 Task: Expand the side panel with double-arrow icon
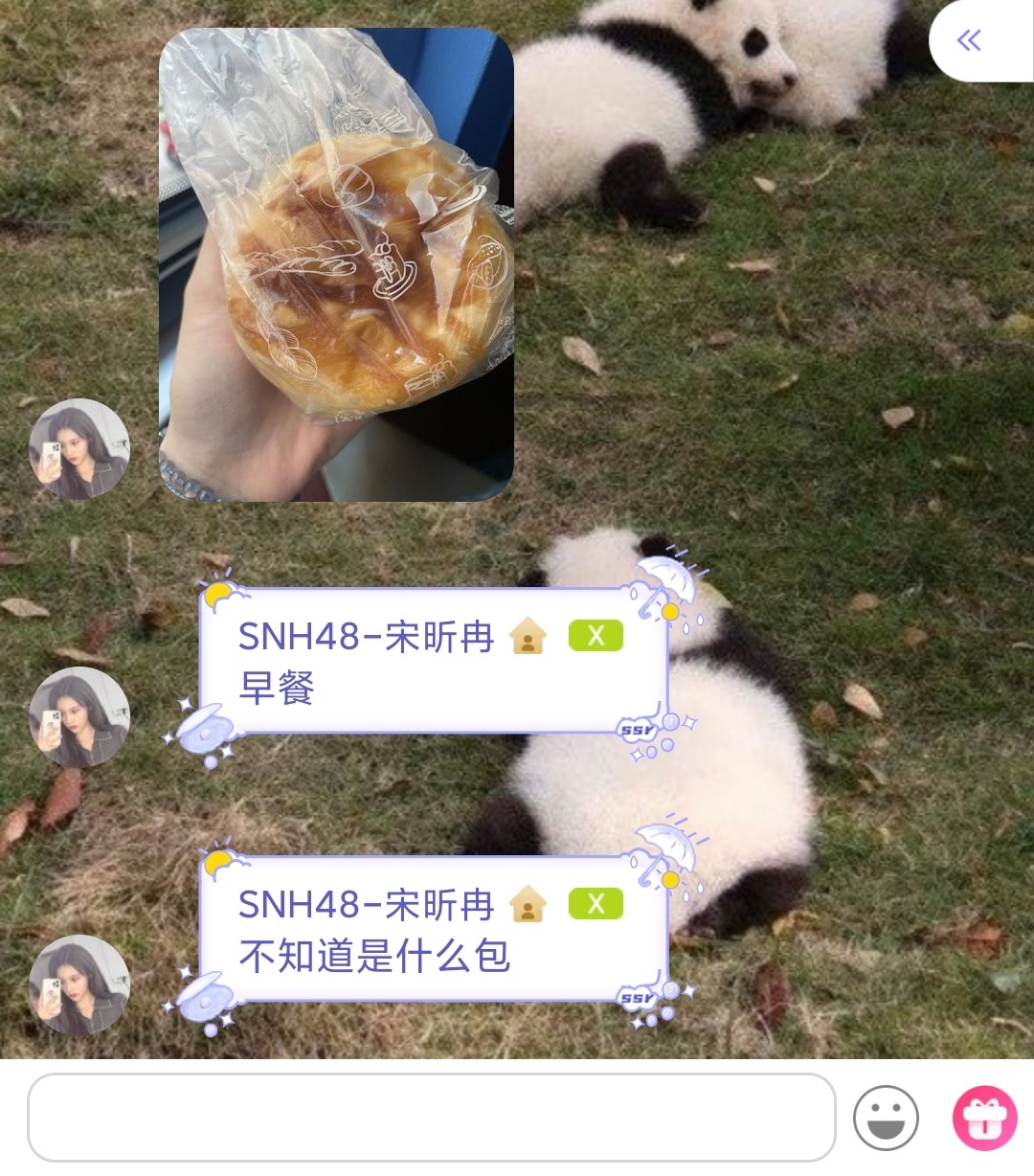(x=970, y=40)
